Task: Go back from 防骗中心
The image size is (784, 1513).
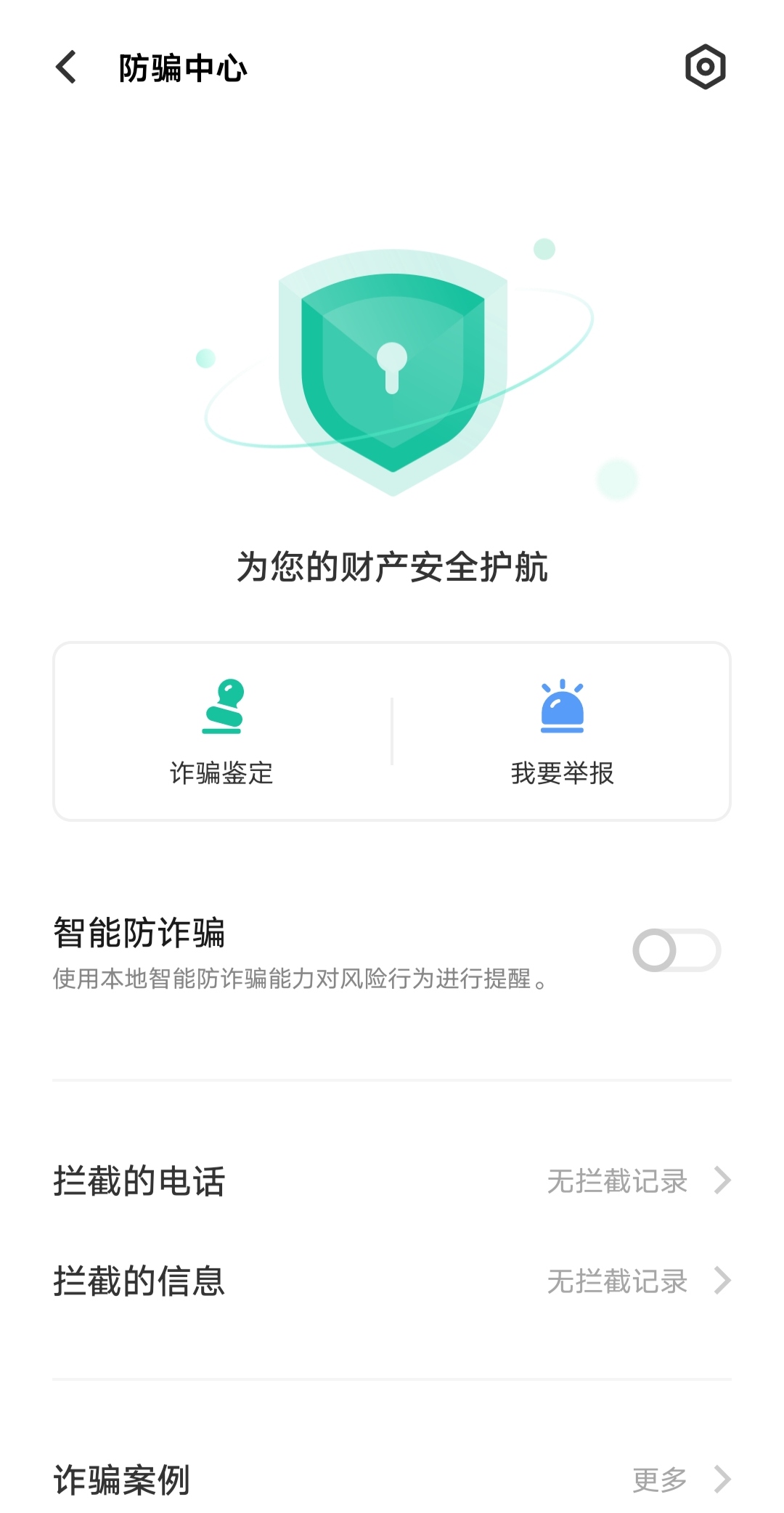Action: [66, 68]
